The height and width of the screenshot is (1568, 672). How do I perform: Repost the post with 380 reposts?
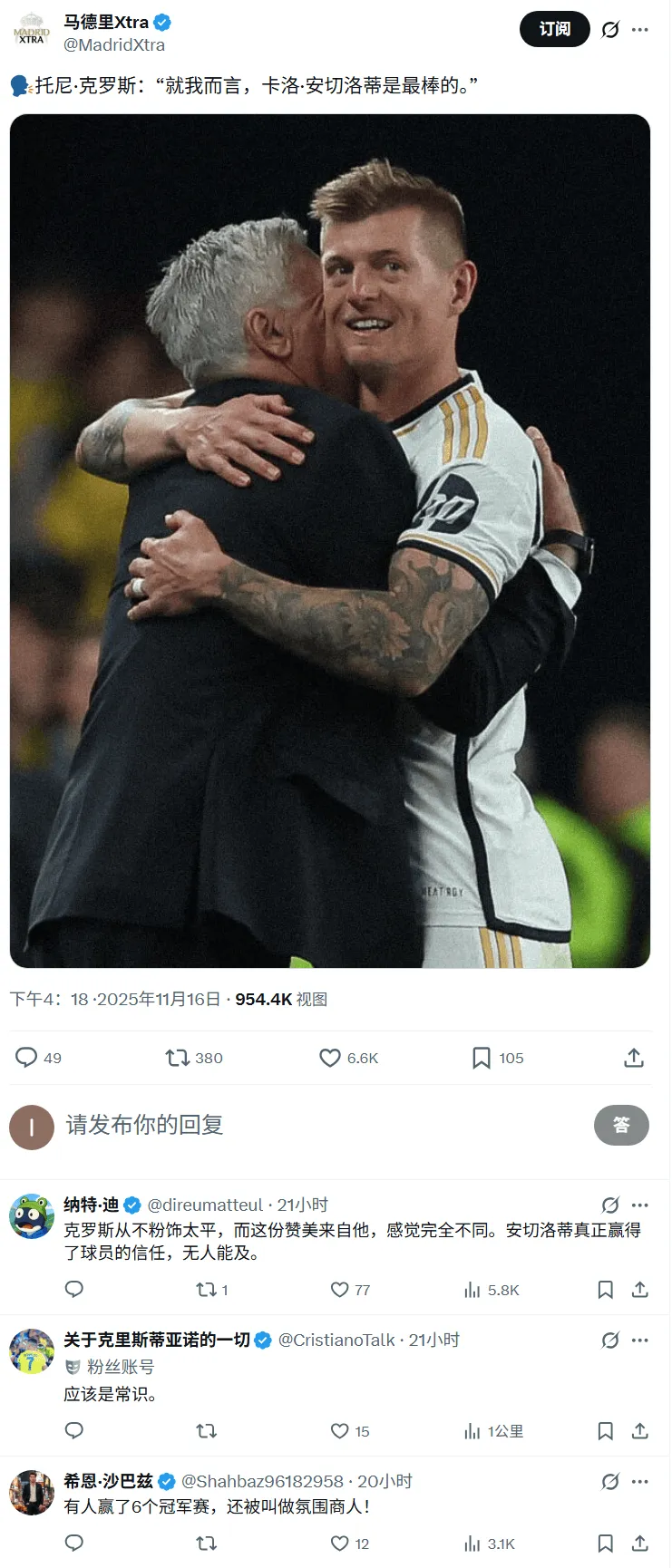[x=177, y=1058]
